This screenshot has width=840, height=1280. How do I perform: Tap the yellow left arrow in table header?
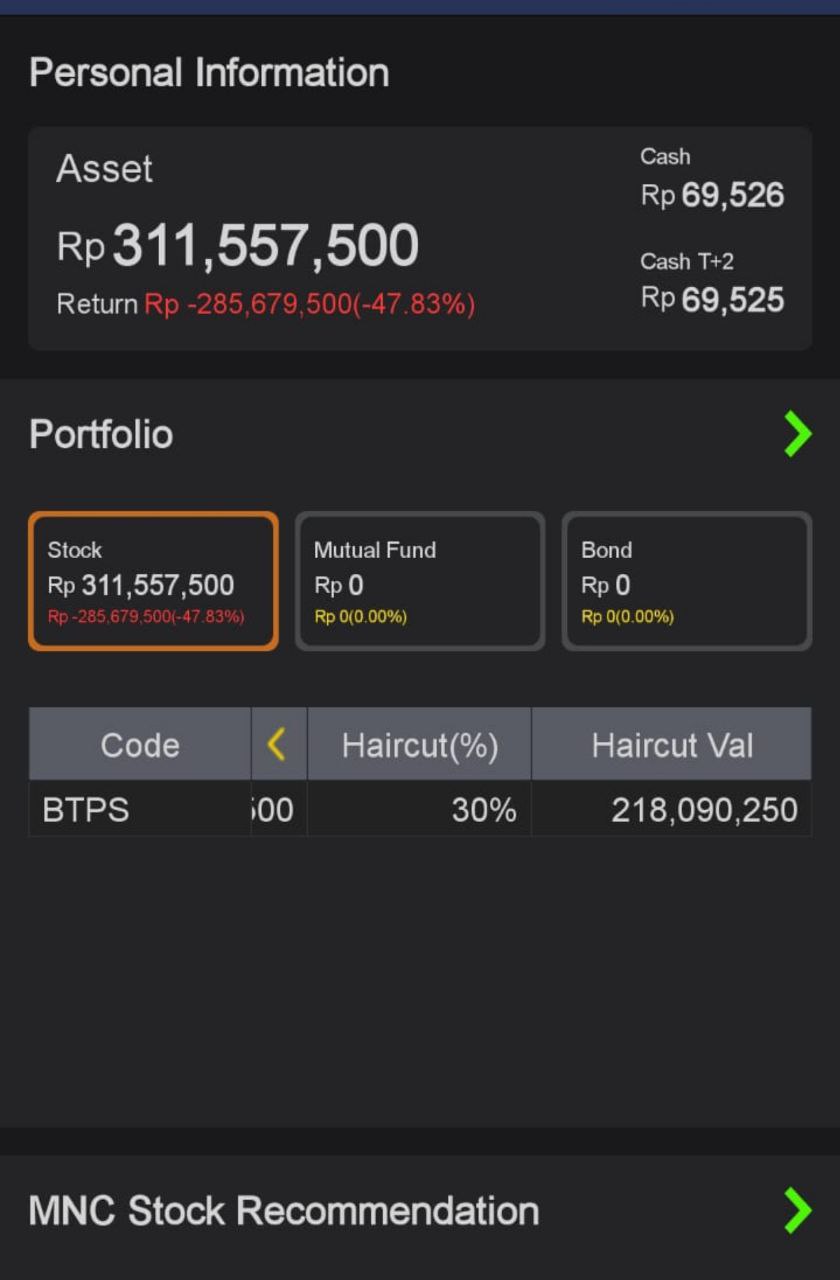coord(277,744)
